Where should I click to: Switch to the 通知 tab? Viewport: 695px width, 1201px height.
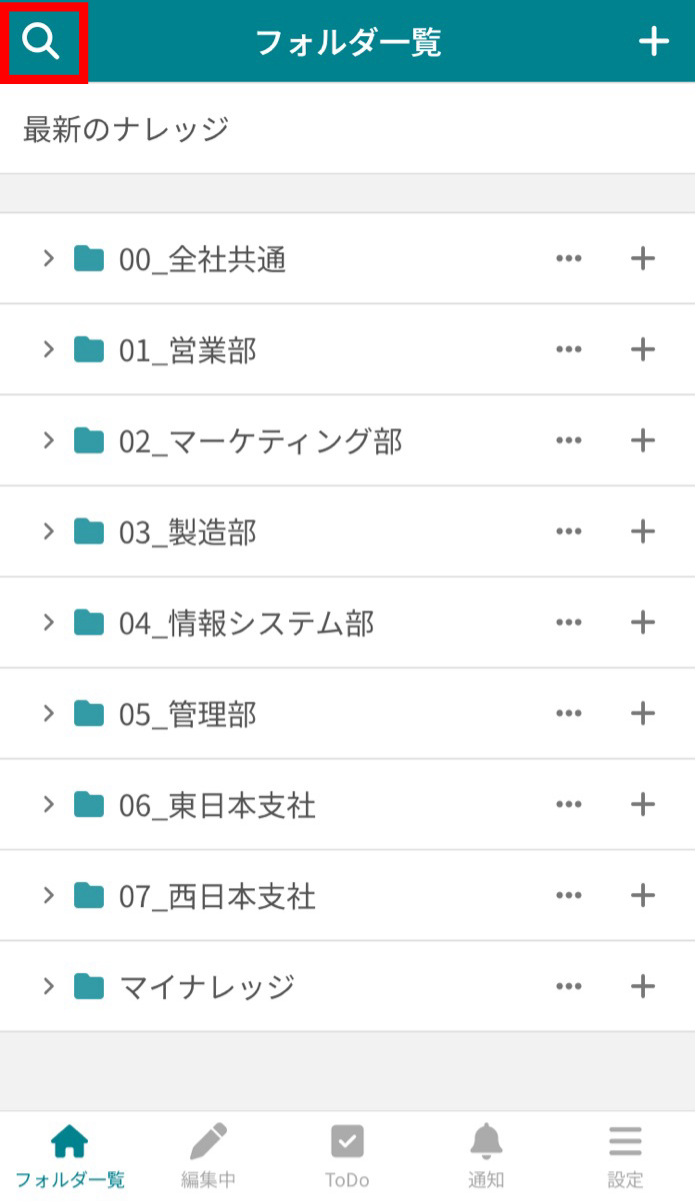pos(486,1155)
